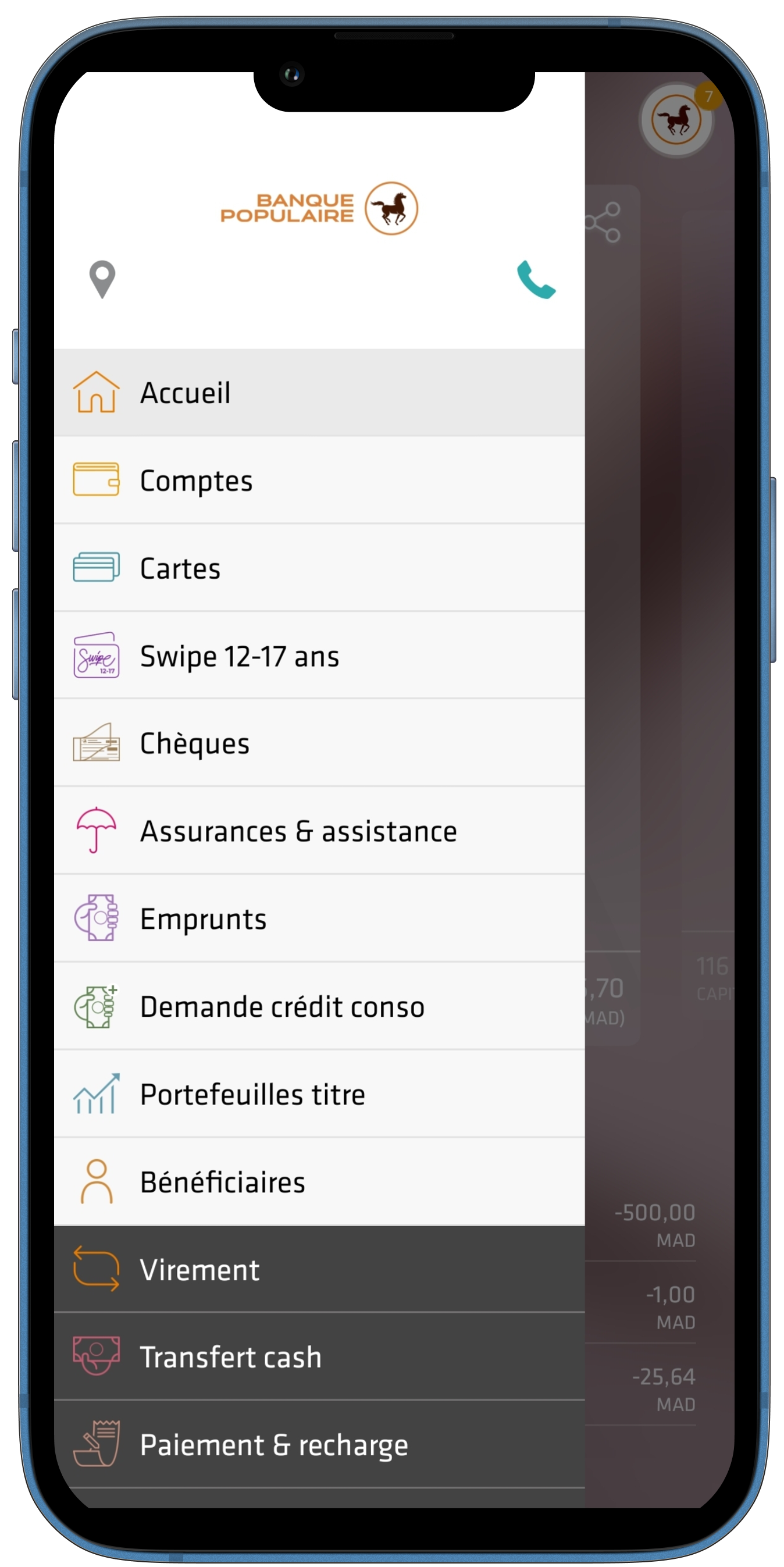Tap the share icon behind the drawer
Screen dimensions: 784x1567
603,222
